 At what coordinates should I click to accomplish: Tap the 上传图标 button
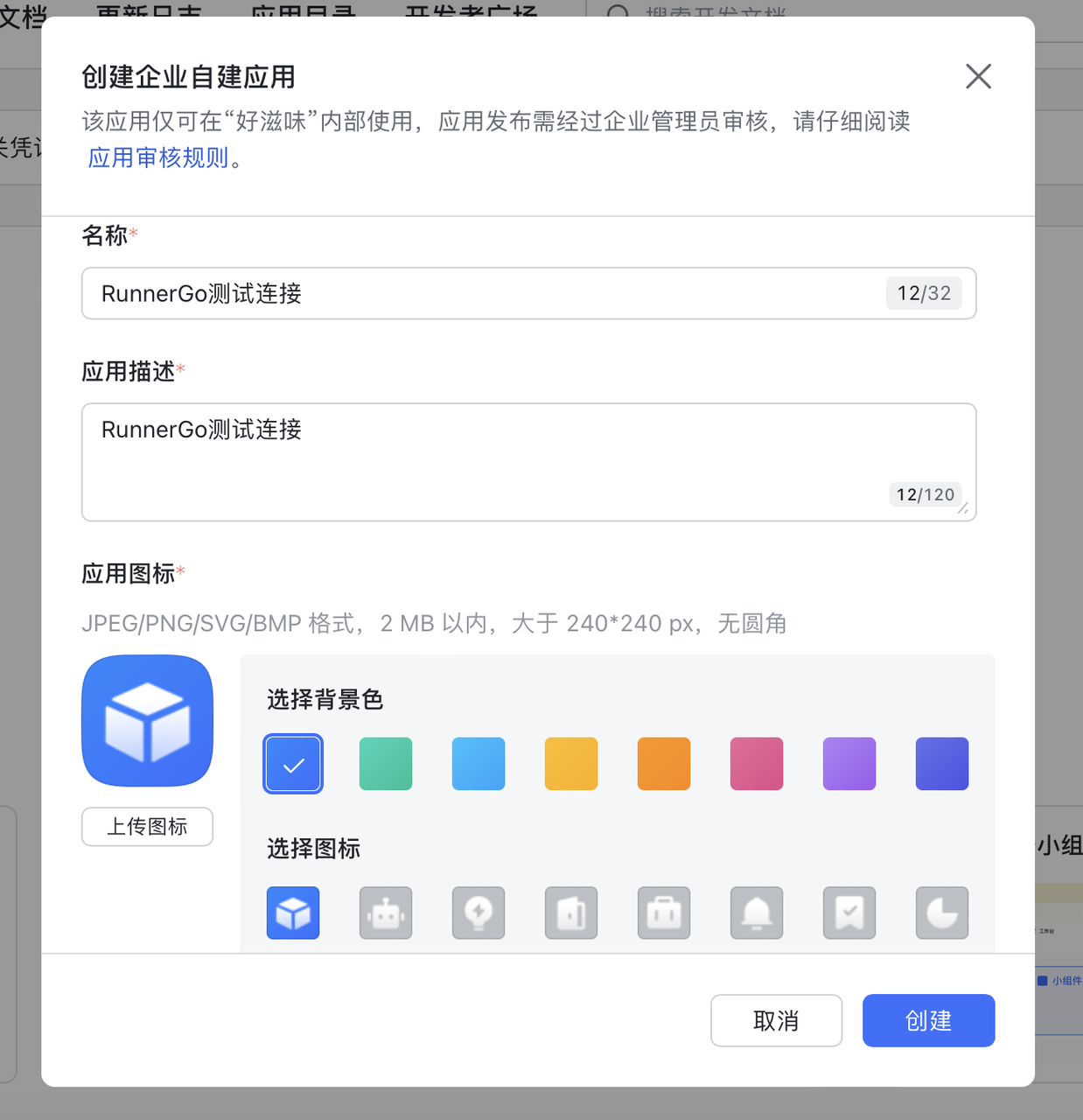(x=147, y=826)
